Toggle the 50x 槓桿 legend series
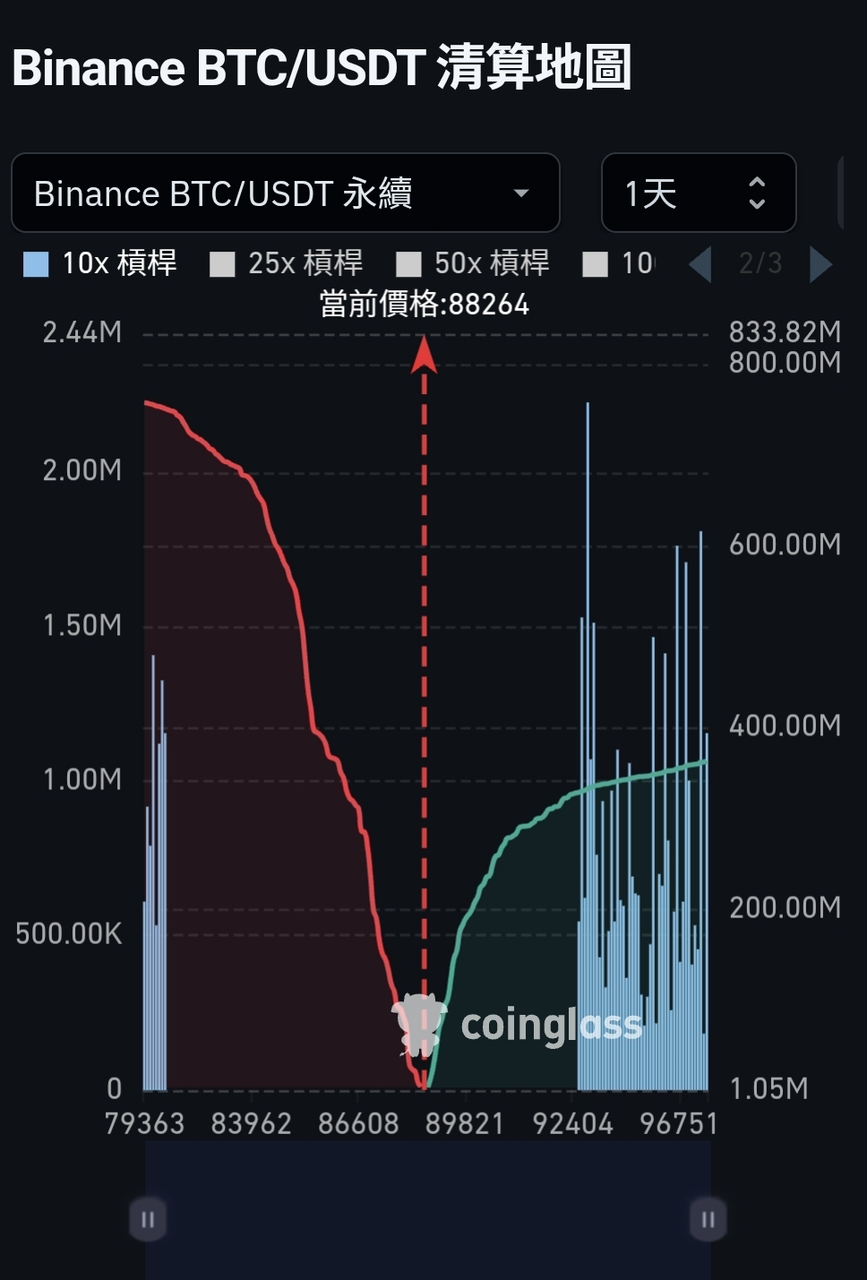The width and height of the screenshot is (867, 1280). coord(473,264)
